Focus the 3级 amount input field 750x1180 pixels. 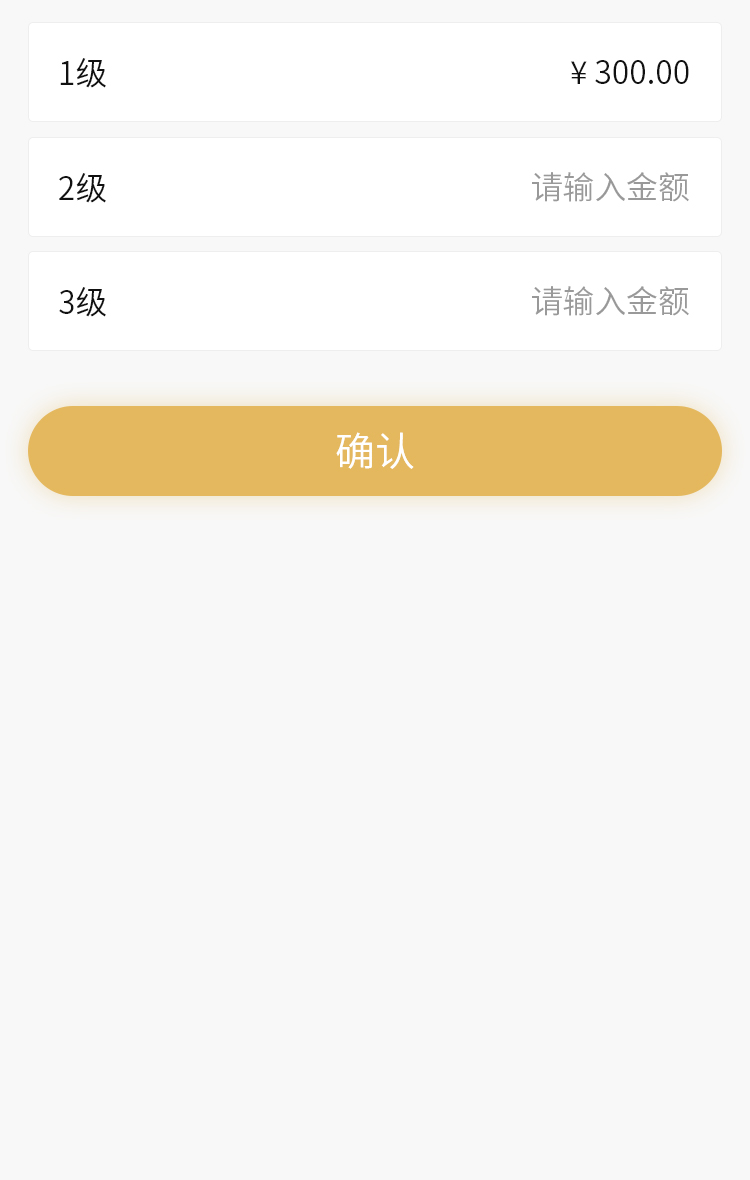click(x=610, y=301)
